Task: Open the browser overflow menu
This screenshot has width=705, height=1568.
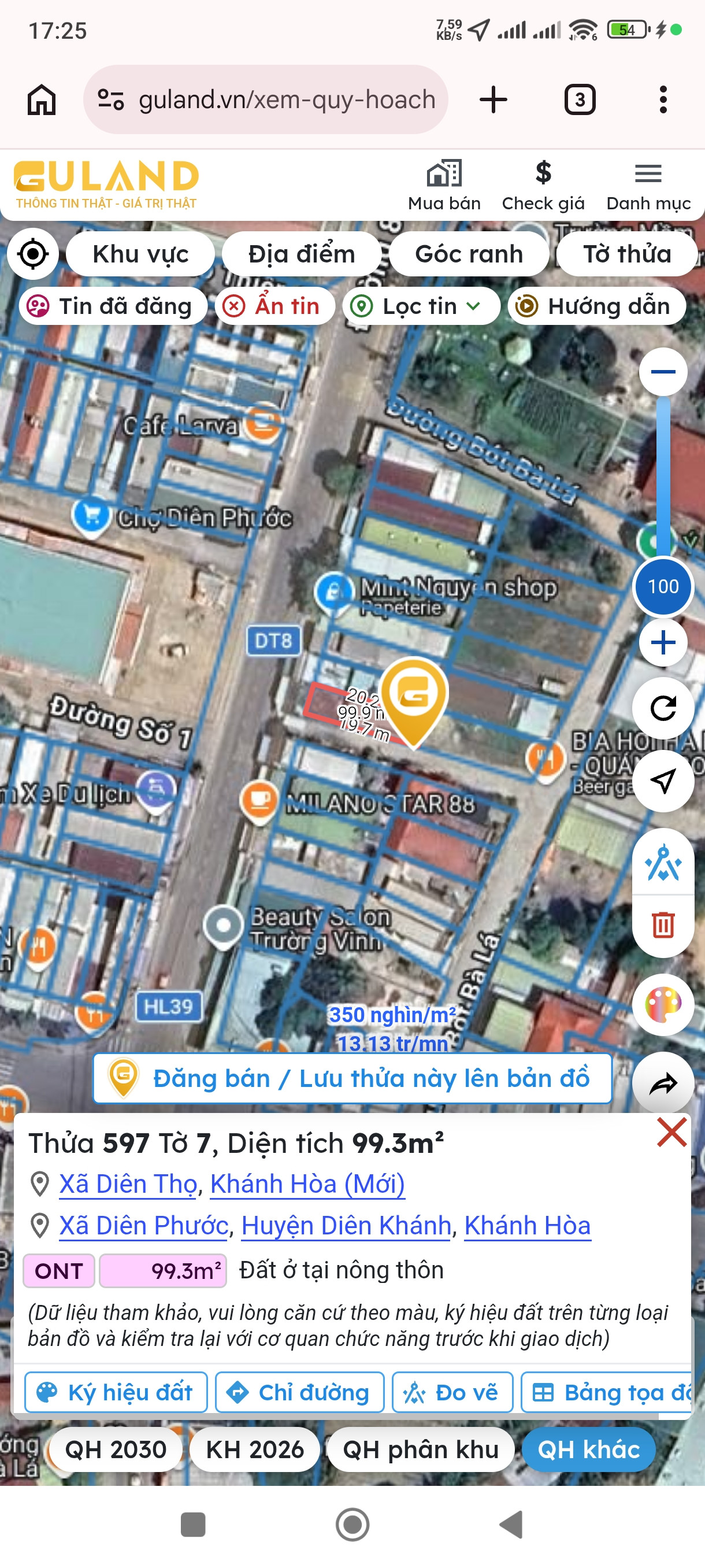Action: pyautogui.click(x=663, y=99)
